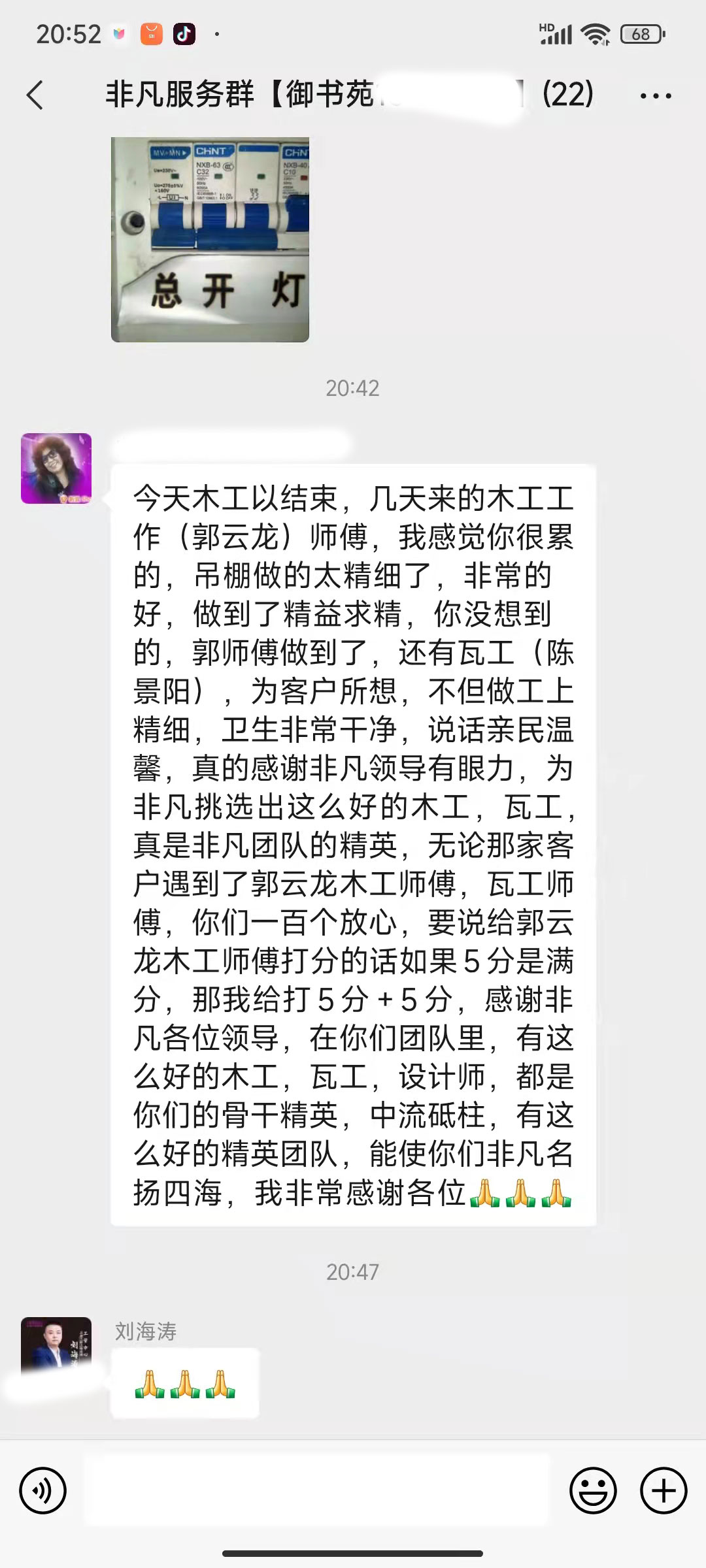Open the emoji picker
The image size is (706, 1568).
point(593,1491)
